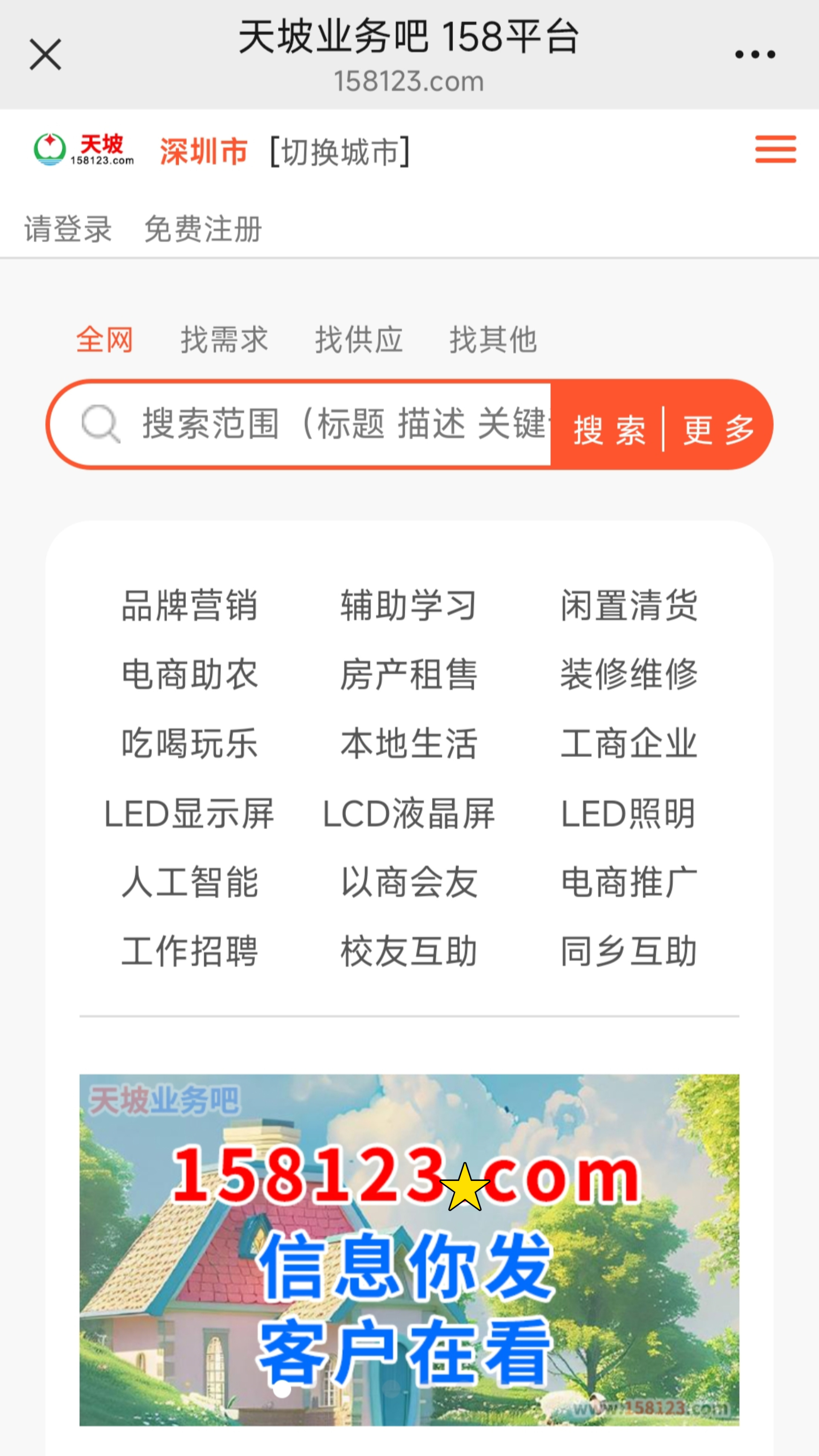Browse the 闲置清货 category
The image size is (819, 1456).
tap(628, 605)
